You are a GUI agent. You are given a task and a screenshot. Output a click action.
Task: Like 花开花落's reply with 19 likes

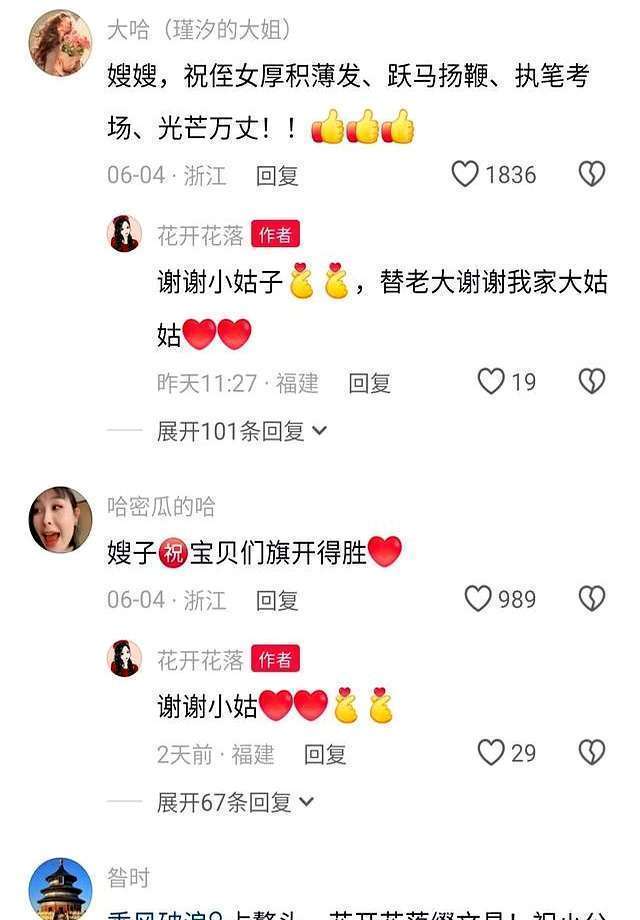pyautogui.click(x=491, y=382)
